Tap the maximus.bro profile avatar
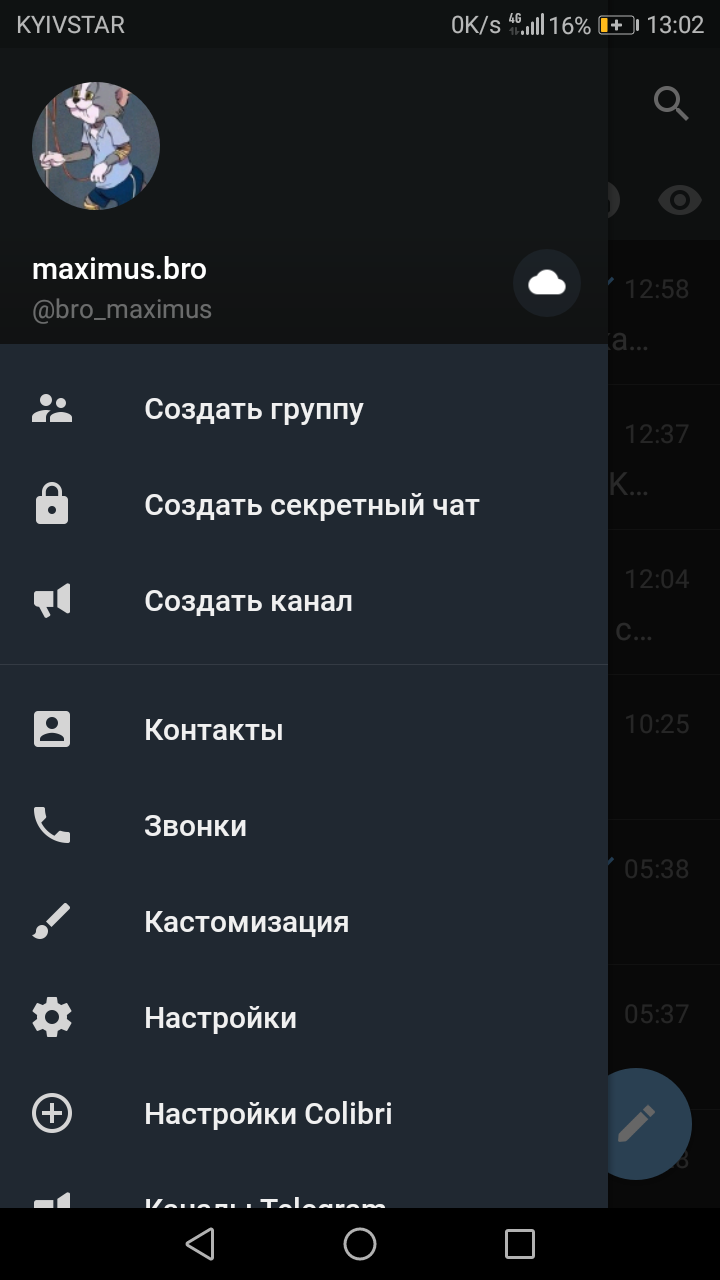 [x=96, y=146]
